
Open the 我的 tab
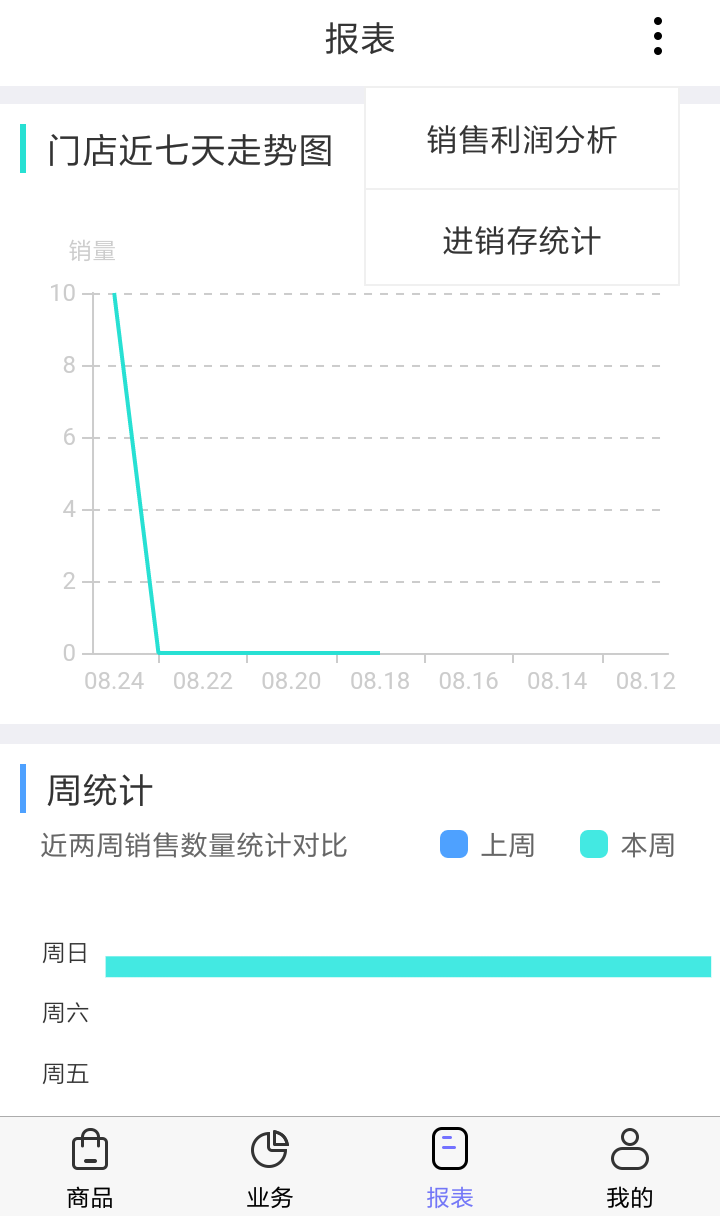click(x=630, y=1167)
